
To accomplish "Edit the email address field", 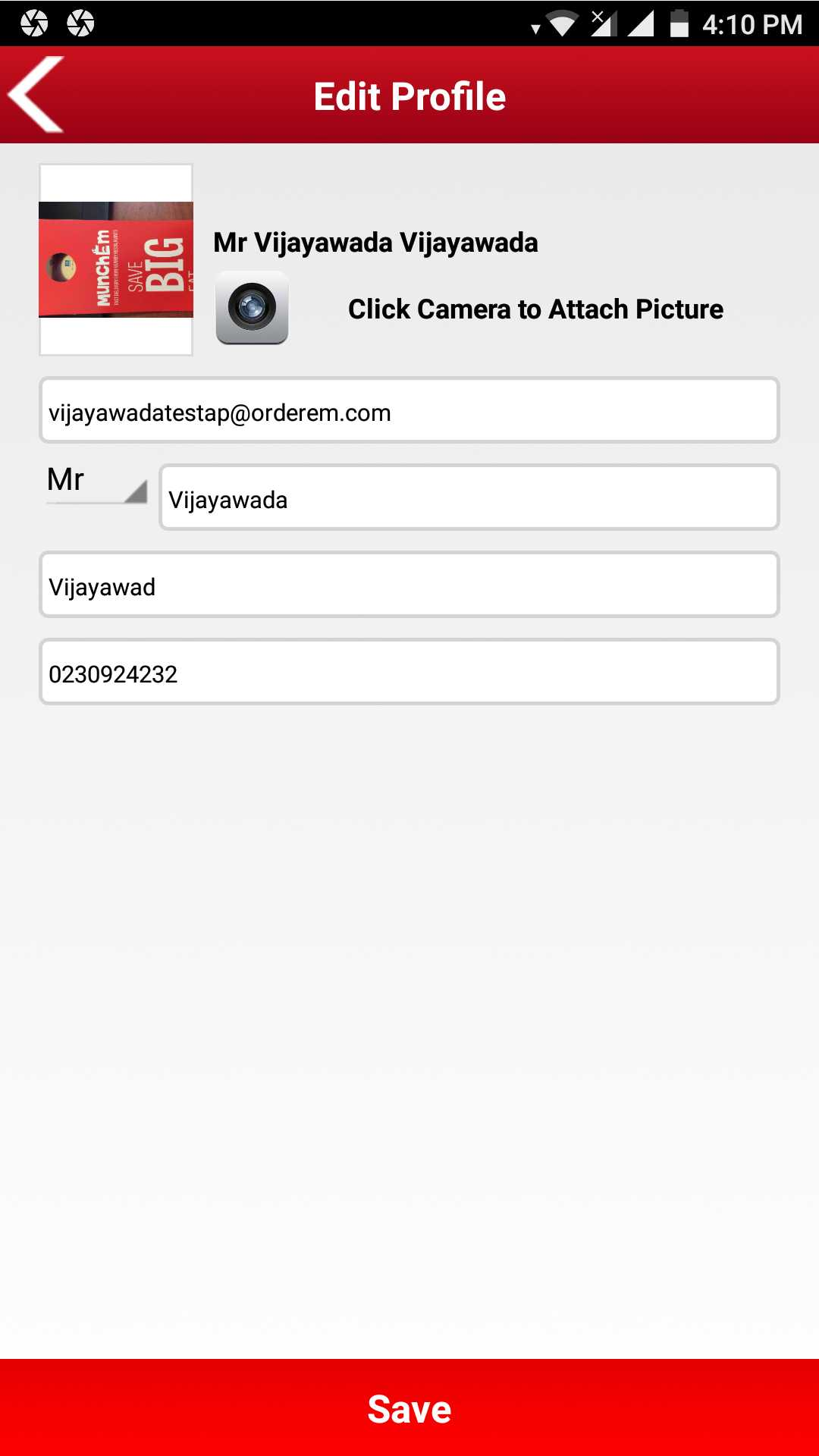I will (409, 410).
